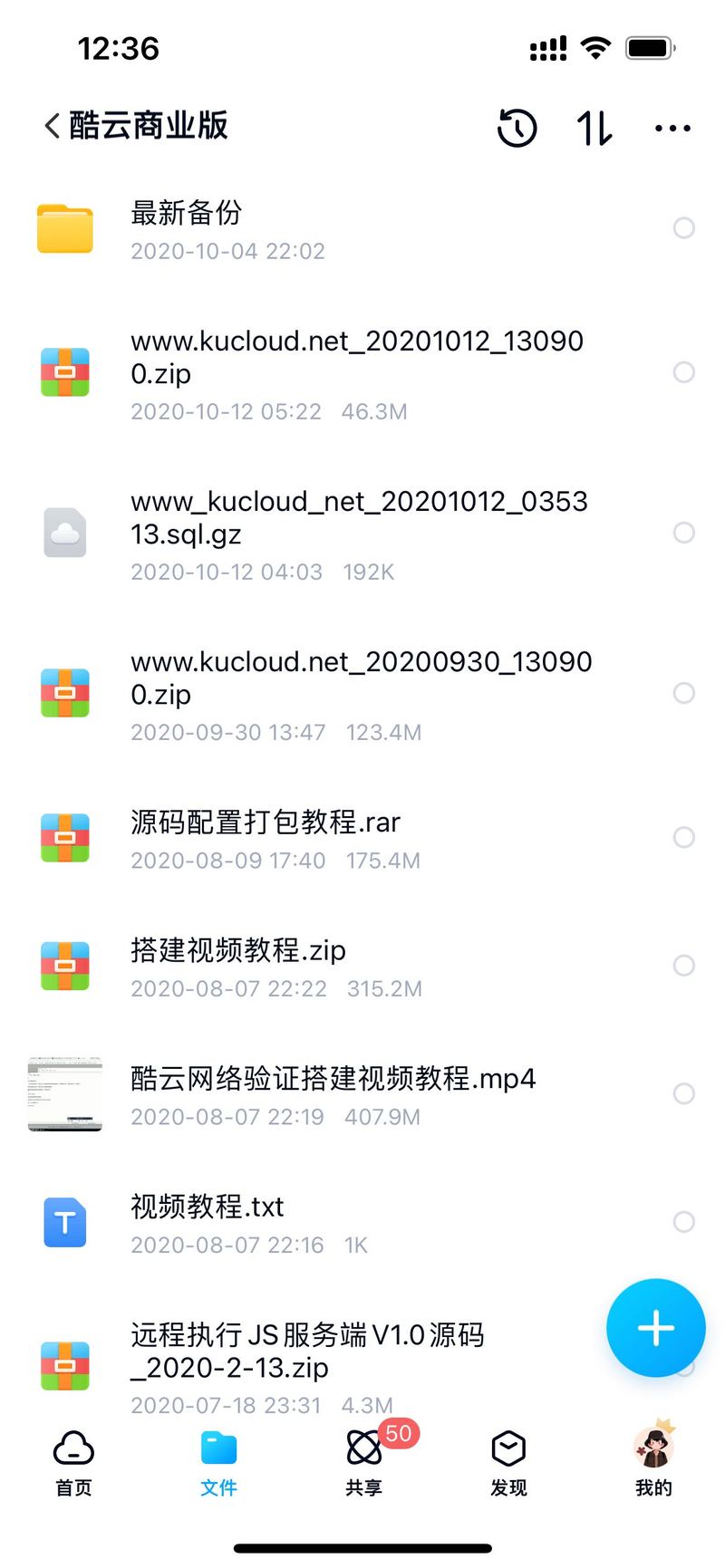The height and width of the screenshot is (1568, 725).
Task: Tap the blue plus upload button
Action: [656, 1328]
